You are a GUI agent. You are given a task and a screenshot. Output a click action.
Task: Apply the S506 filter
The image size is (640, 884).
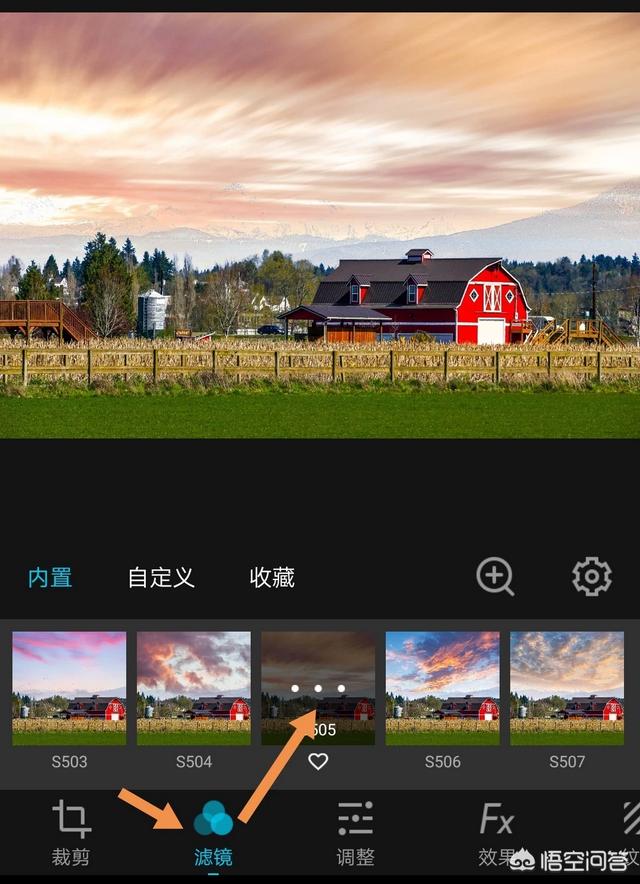(x=442, y=688)
